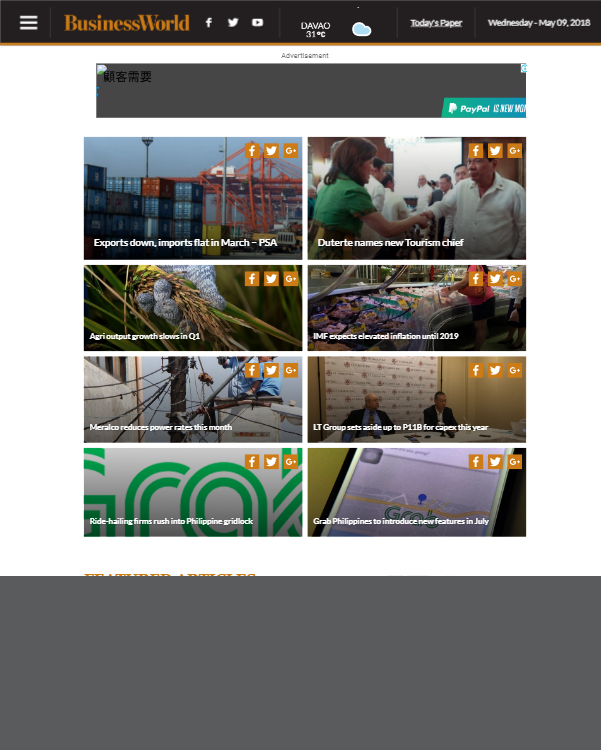Open 'LT Group sets aside up to P11B' story
The height and width of the screenshot is (750, 601).
coord(400,427)
